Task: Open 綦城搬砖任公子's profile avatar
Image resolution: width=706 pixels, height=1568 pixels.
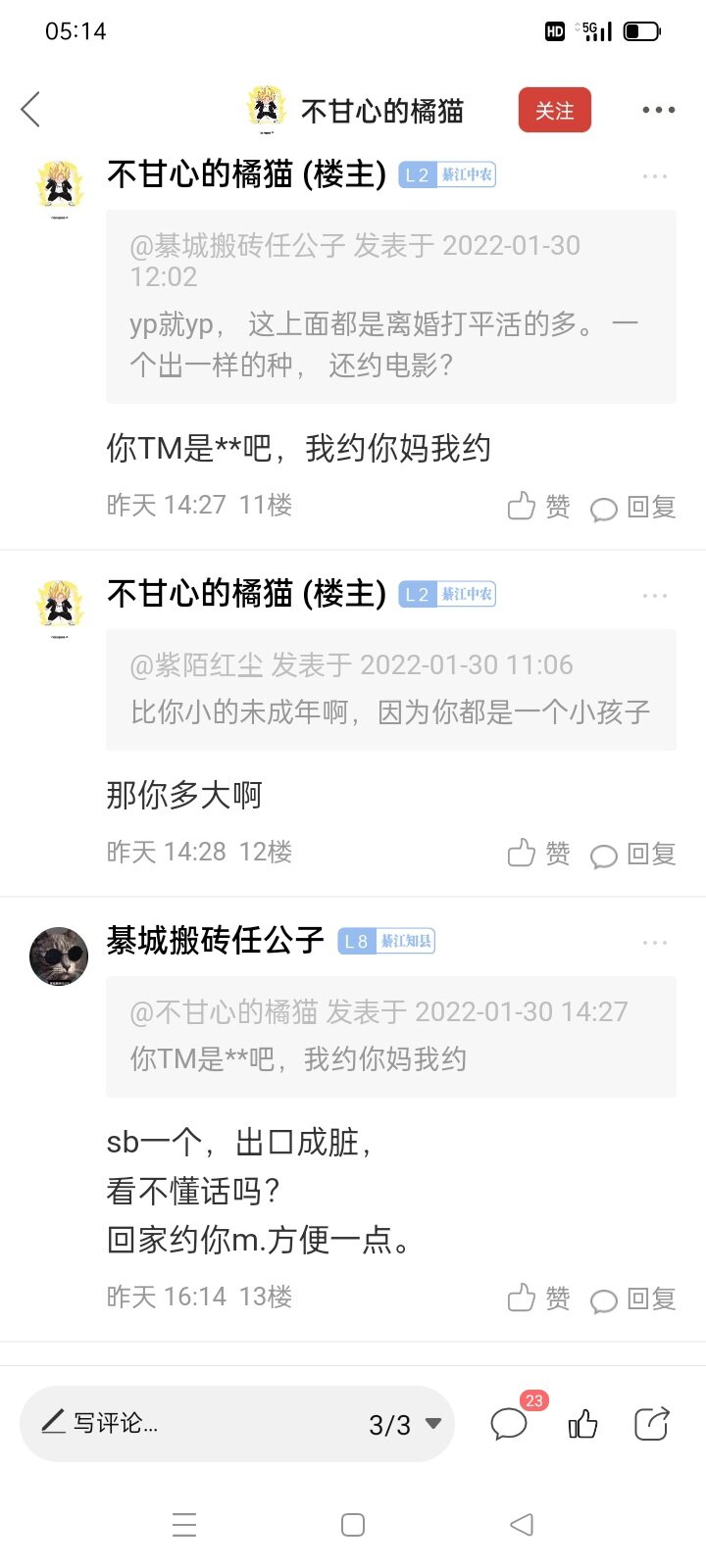Action: 59,956
